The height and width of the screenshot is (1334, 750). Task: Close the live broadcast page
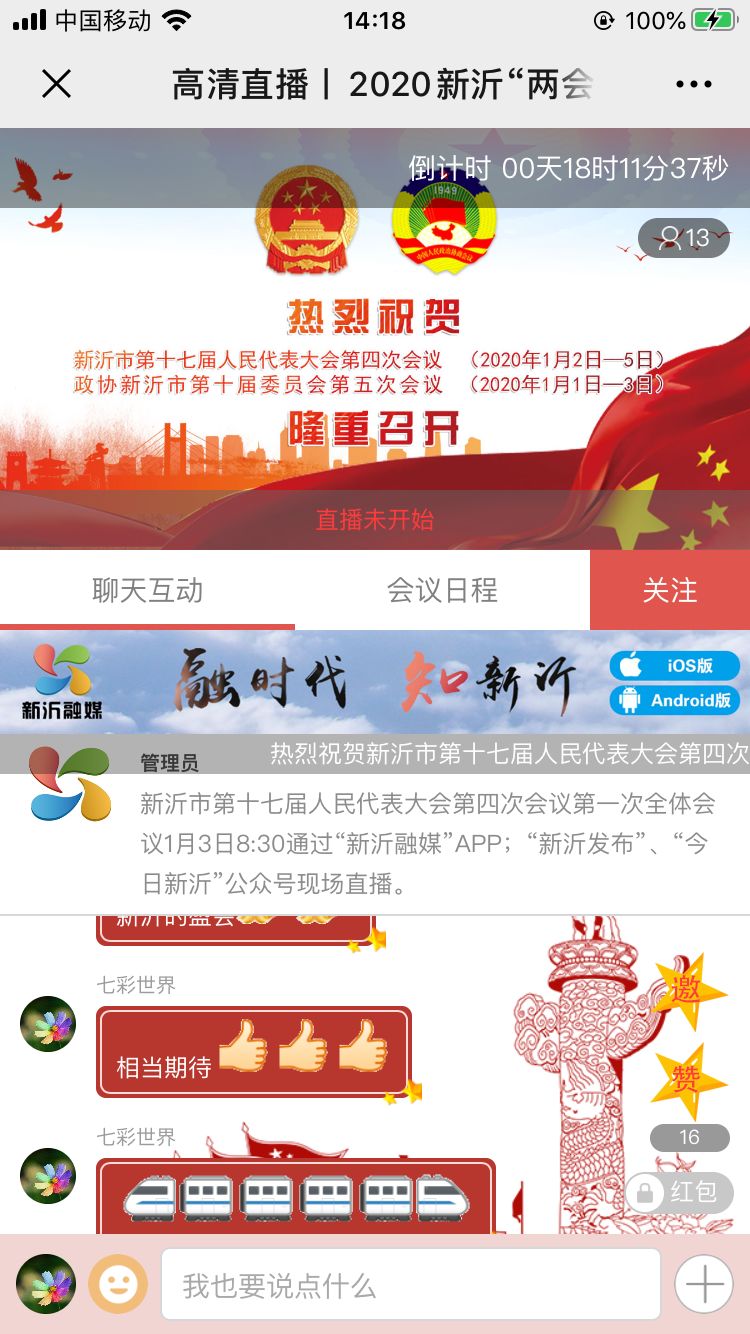(57, 85)
